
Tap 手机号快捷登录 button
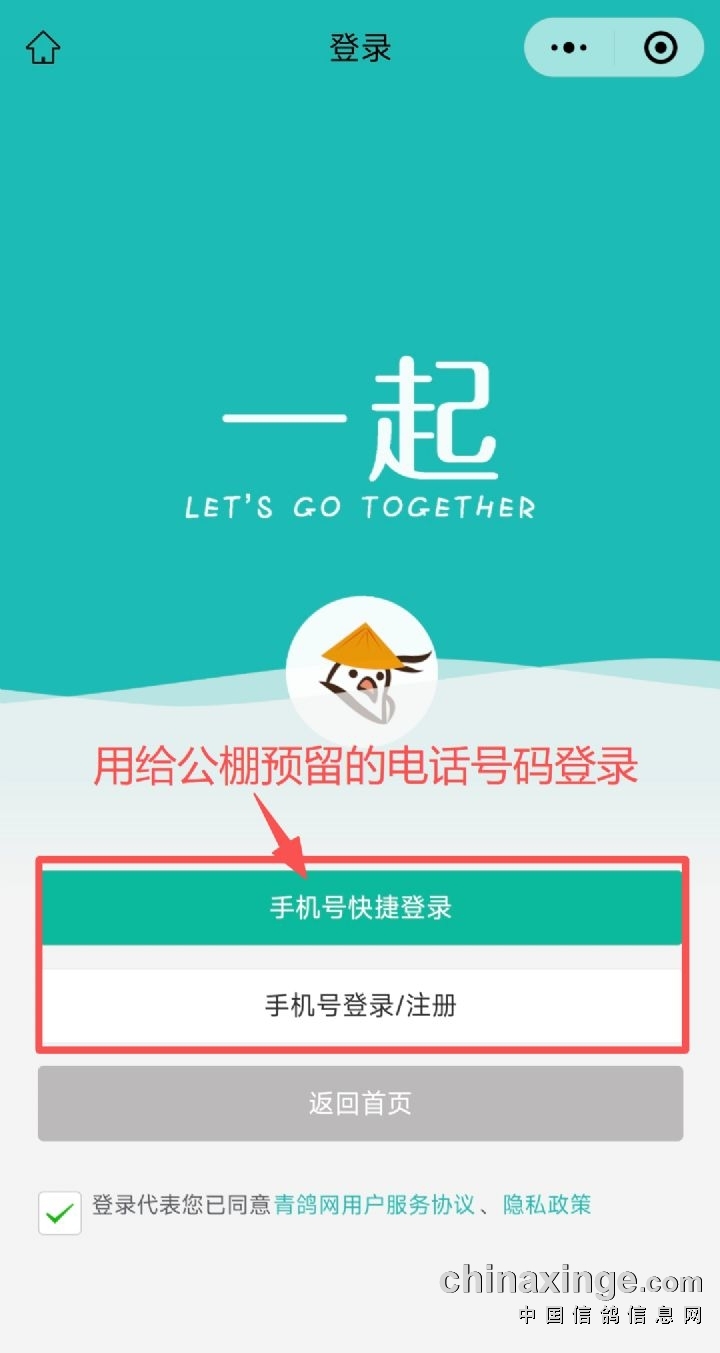[360, 907]
